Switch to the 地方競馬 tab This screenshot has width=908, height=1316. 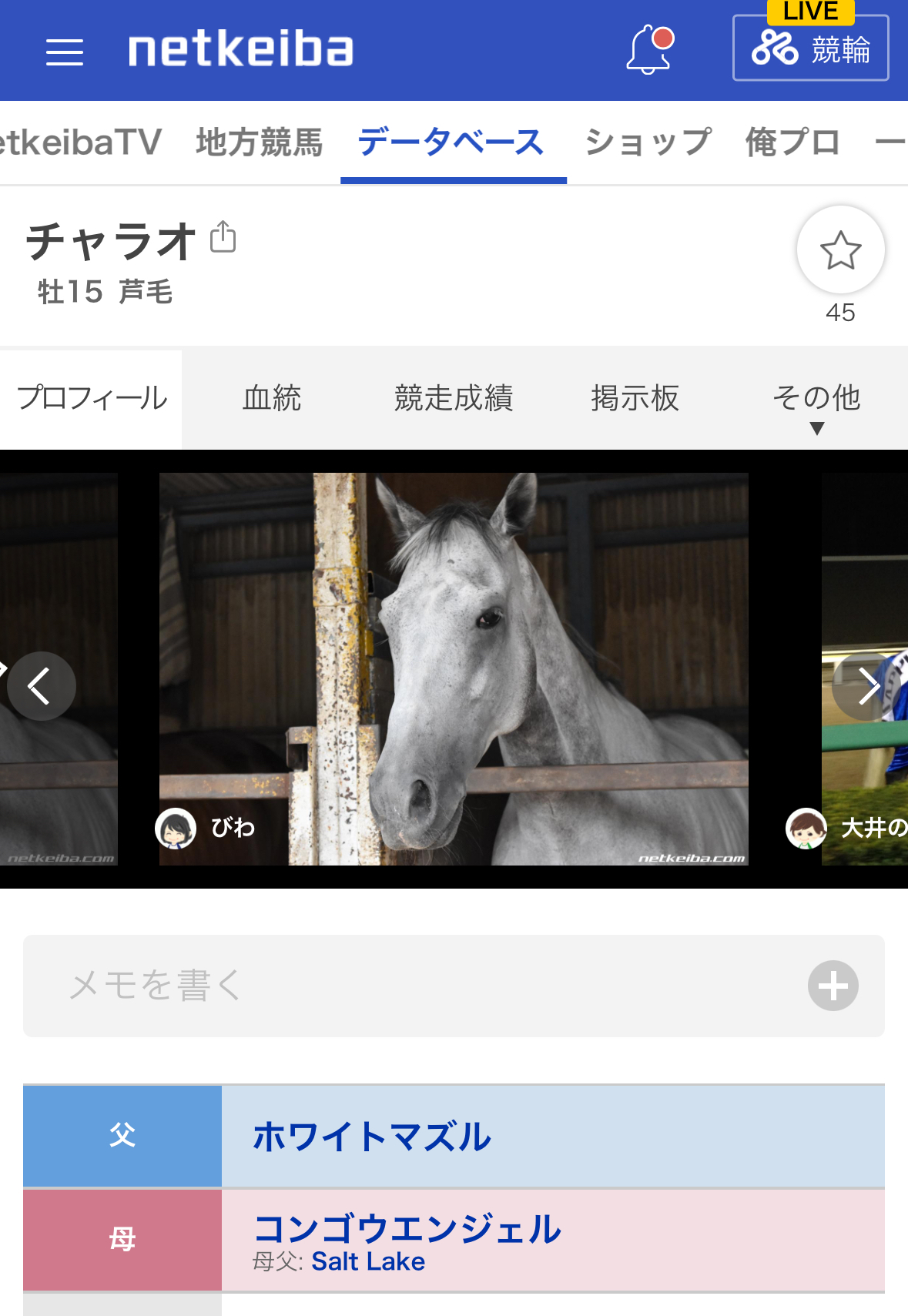[259, 143]
